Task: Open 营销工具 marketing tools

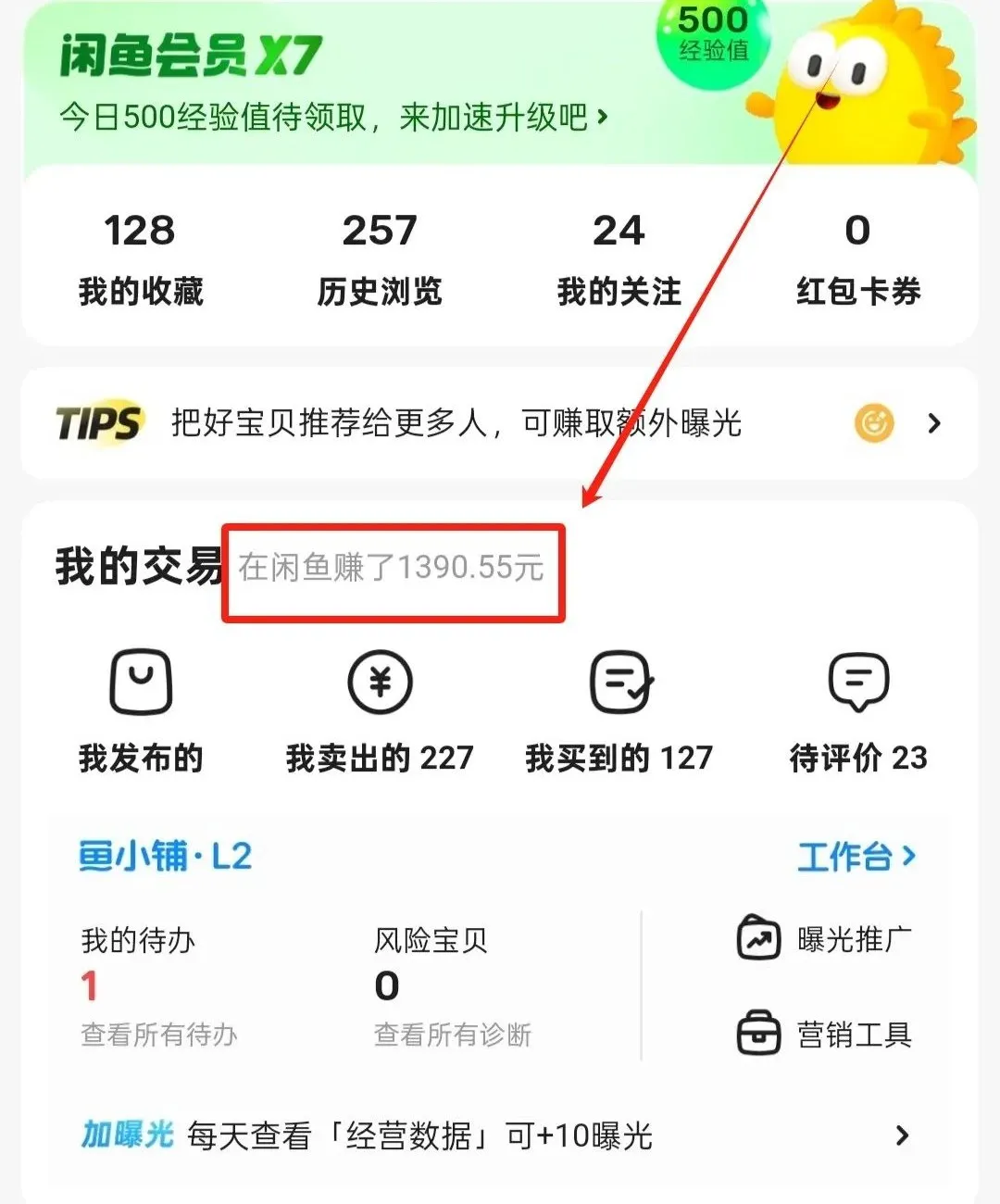Action: [x=824, y=1034]
